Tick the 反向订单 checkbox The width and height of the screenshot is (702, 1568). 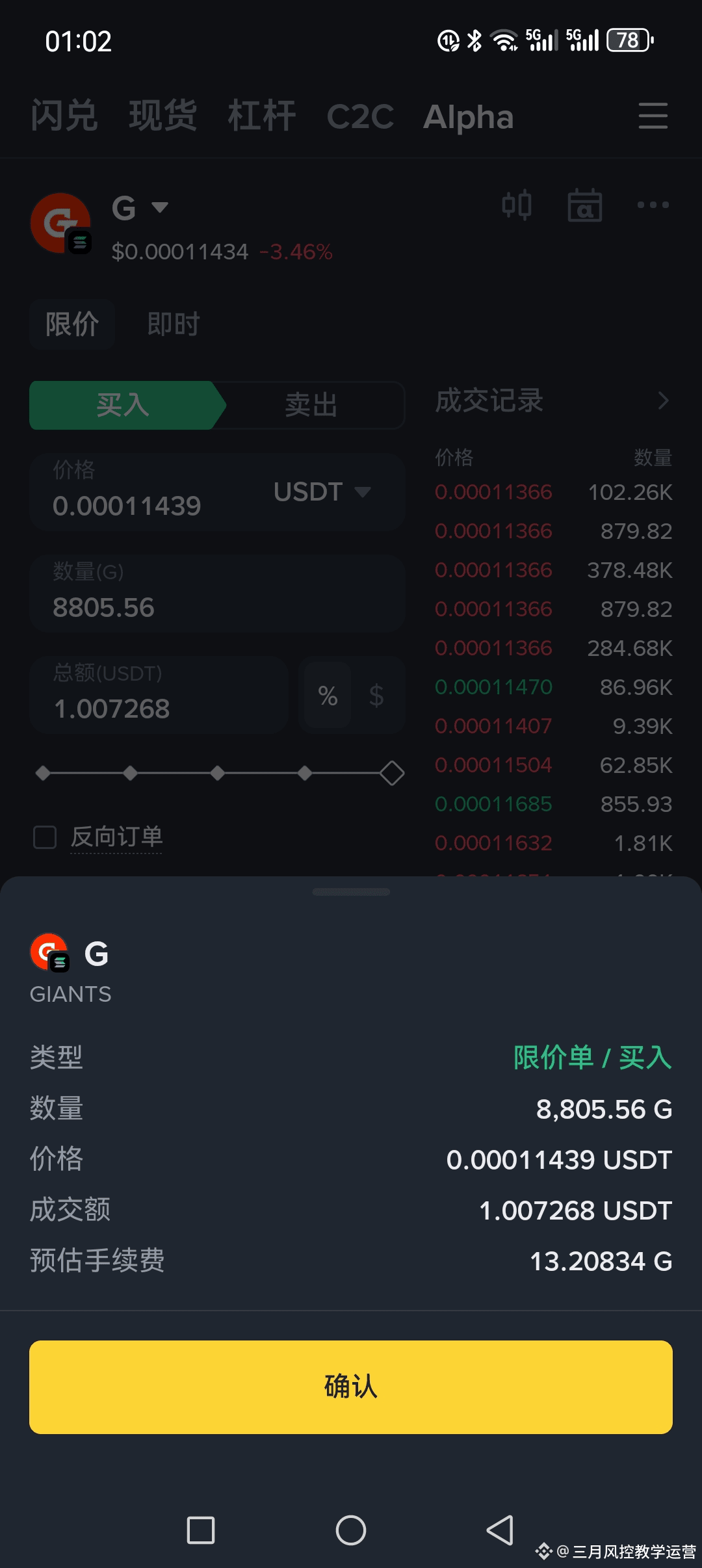45,837
